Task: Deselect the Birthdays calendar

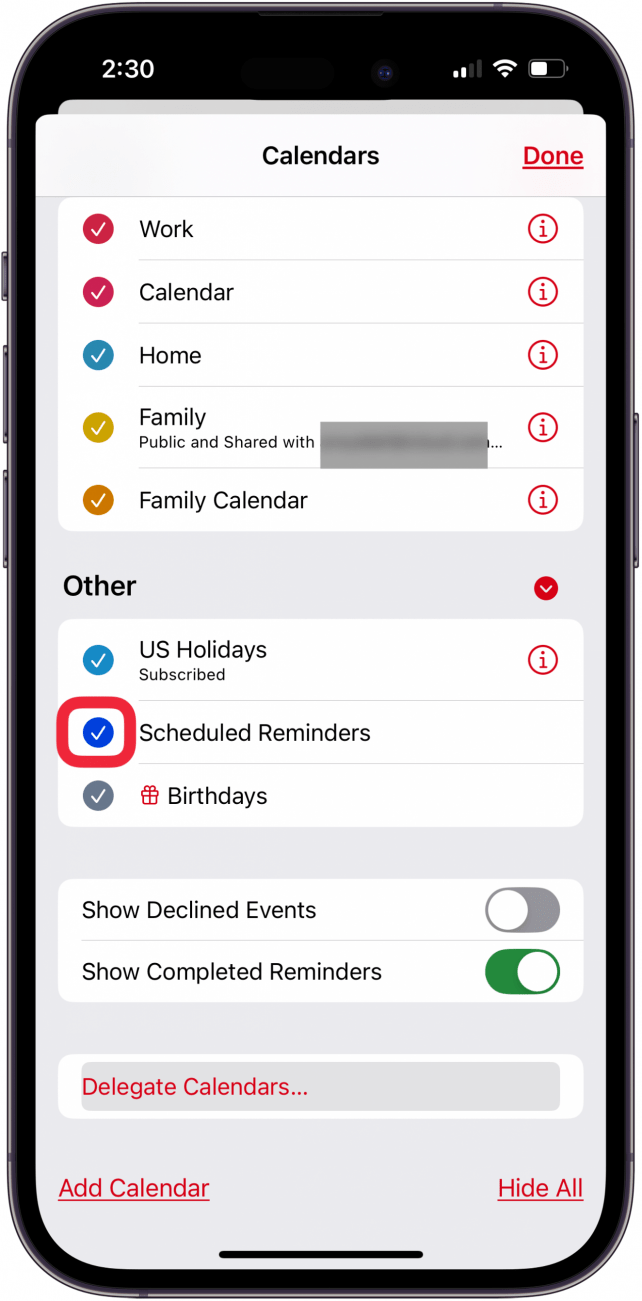Action: 98,796
